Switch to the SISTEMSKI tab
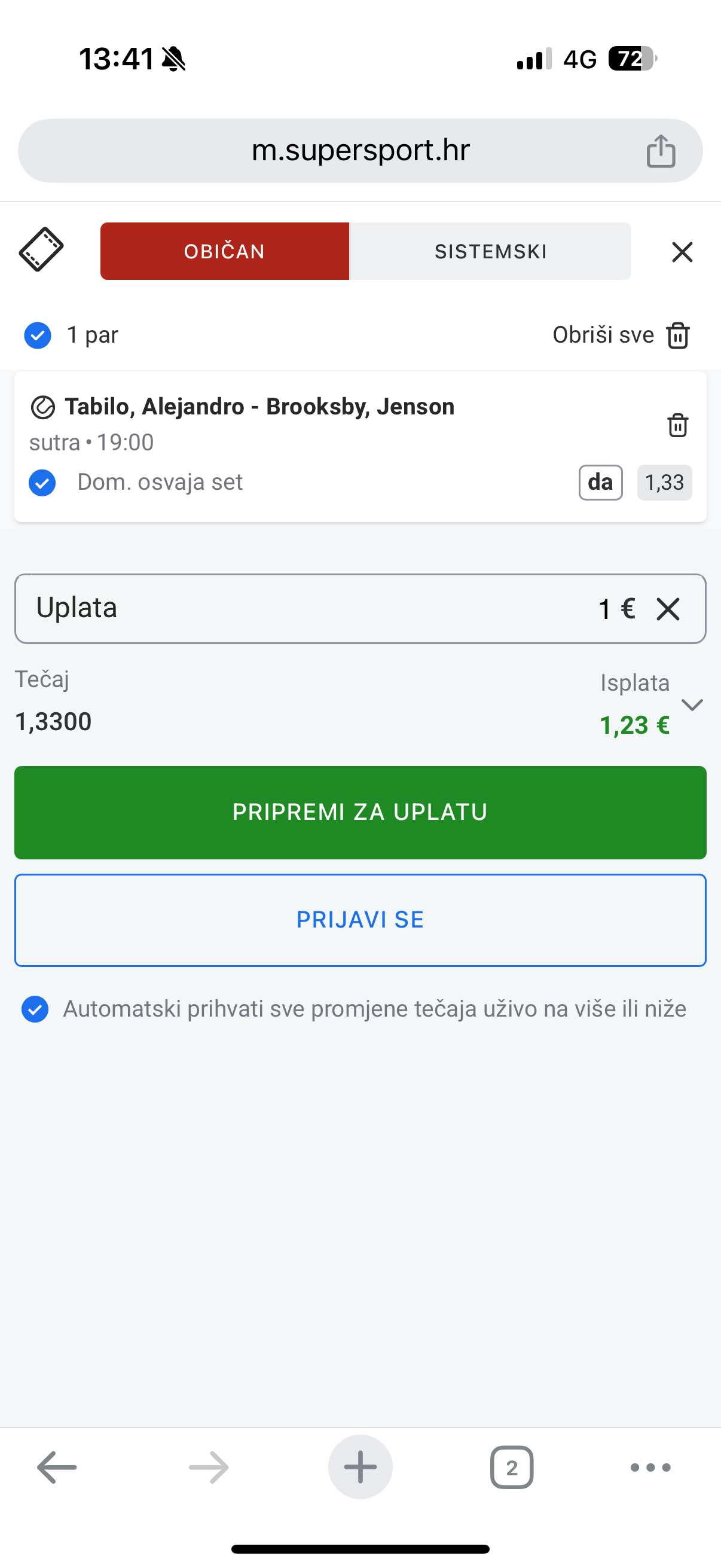 point(490,251)
